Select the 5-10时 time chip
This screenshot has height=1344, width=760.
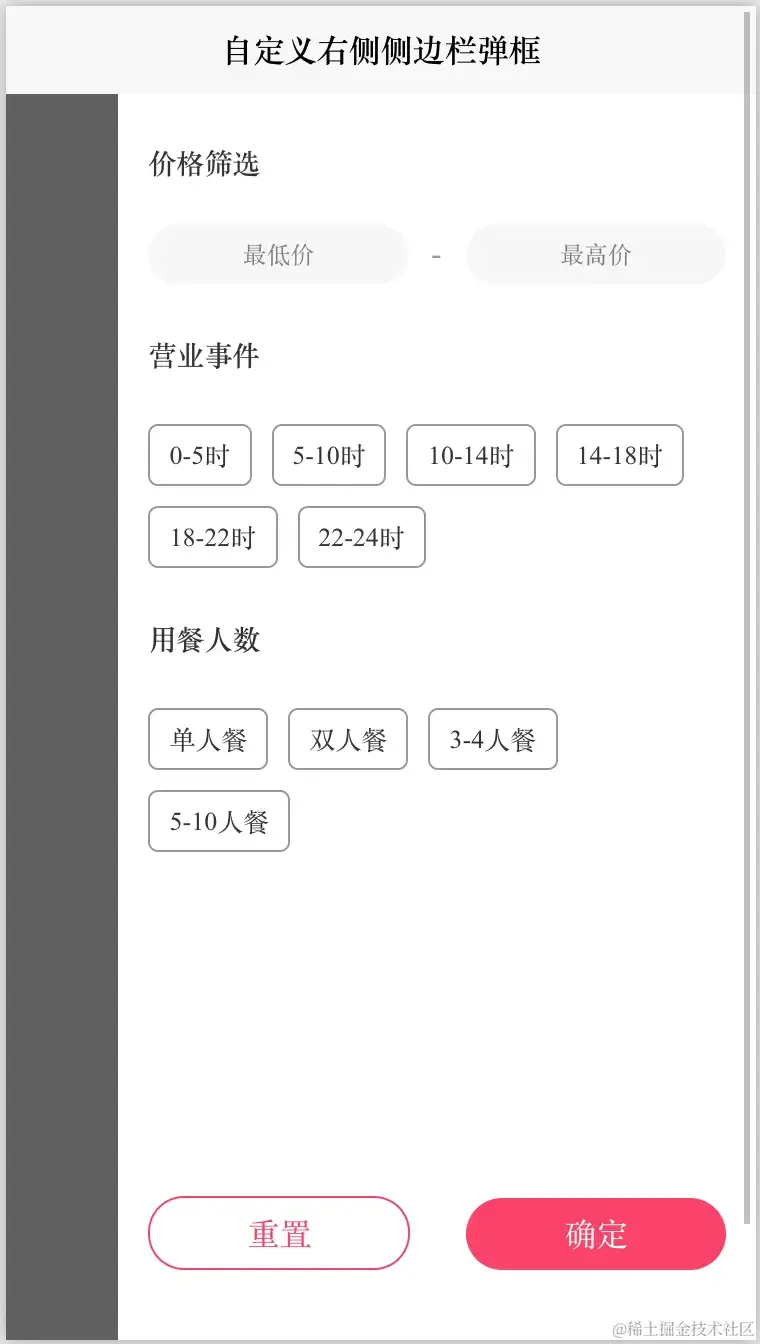[329, 456]
